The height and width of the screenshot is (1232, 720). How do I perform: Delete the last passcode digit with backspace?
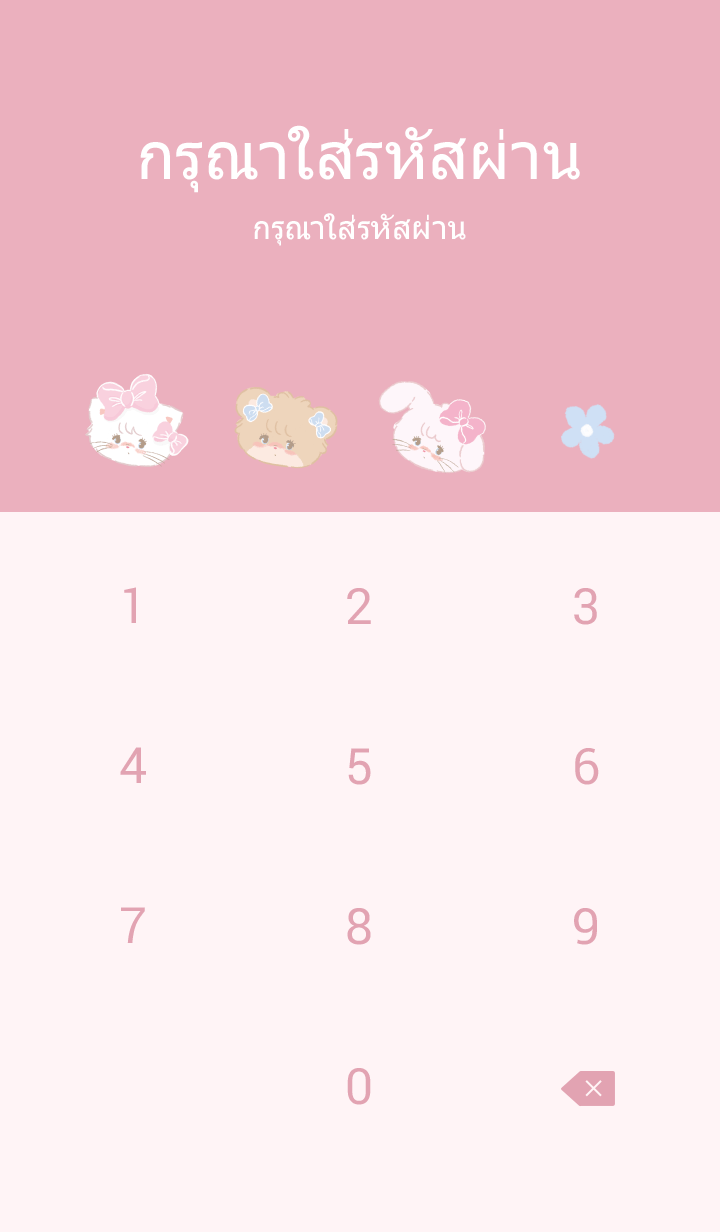point(589,1088)
